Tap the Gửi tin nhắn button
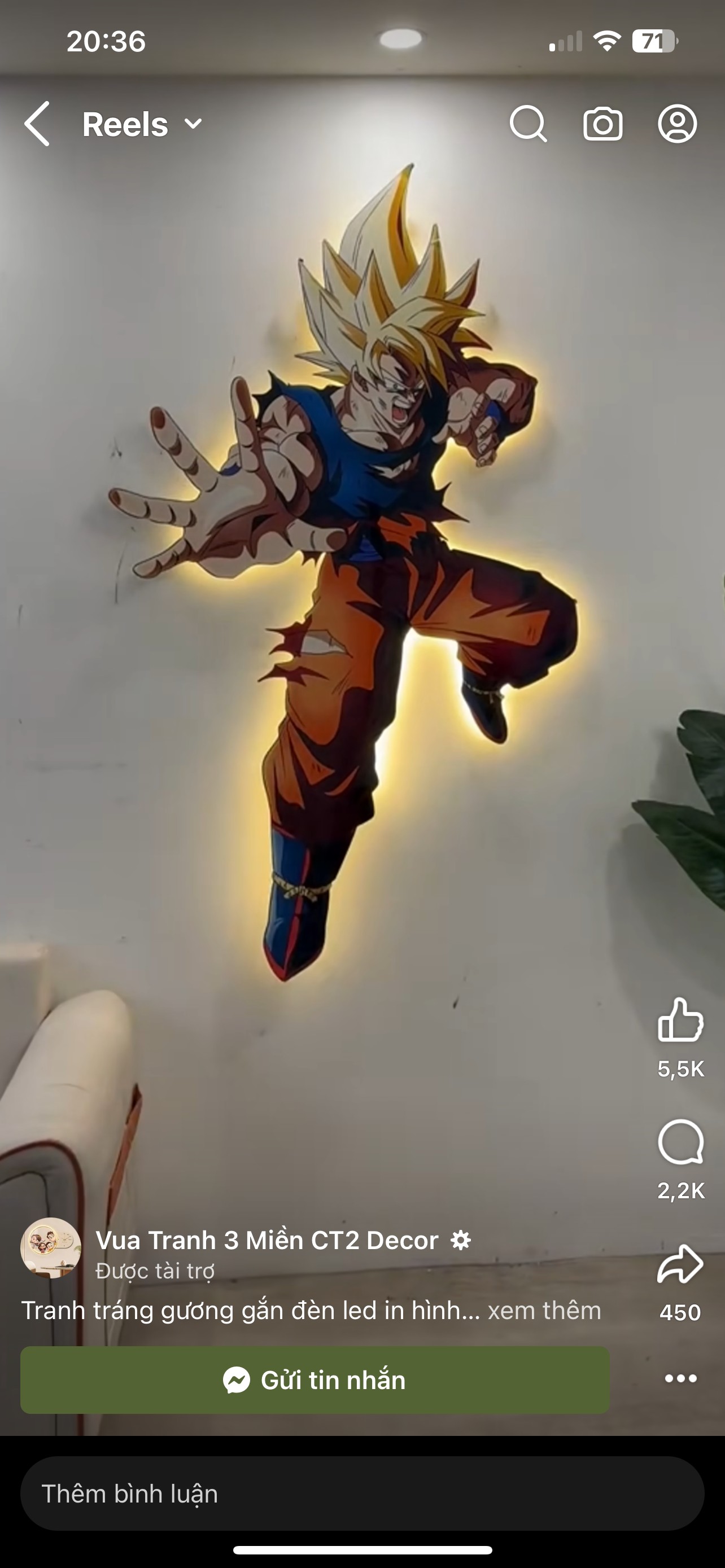Viewport: 725px width, 1568px height. click(315, 1380)
